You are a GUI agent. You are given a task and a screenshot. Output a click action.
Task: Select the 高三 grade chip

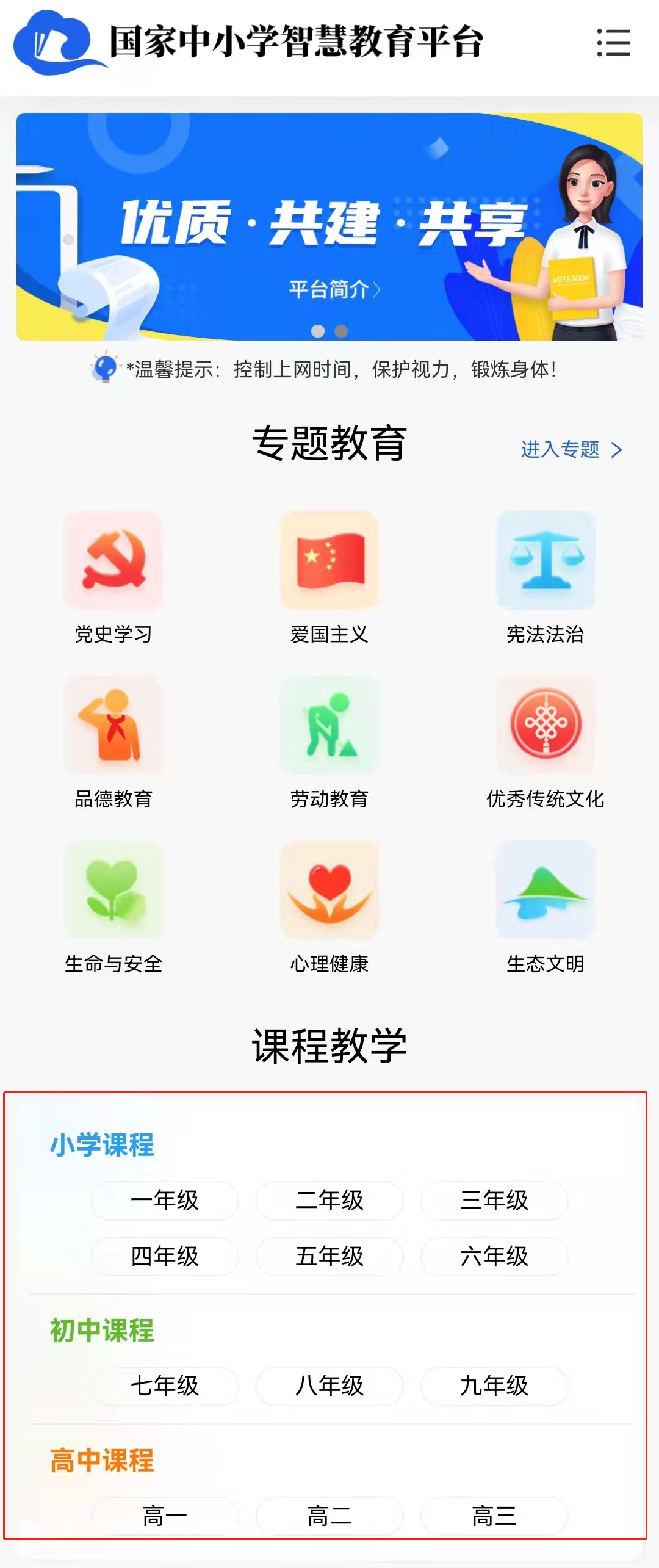pyautogui.click(x=494, y=1515)
